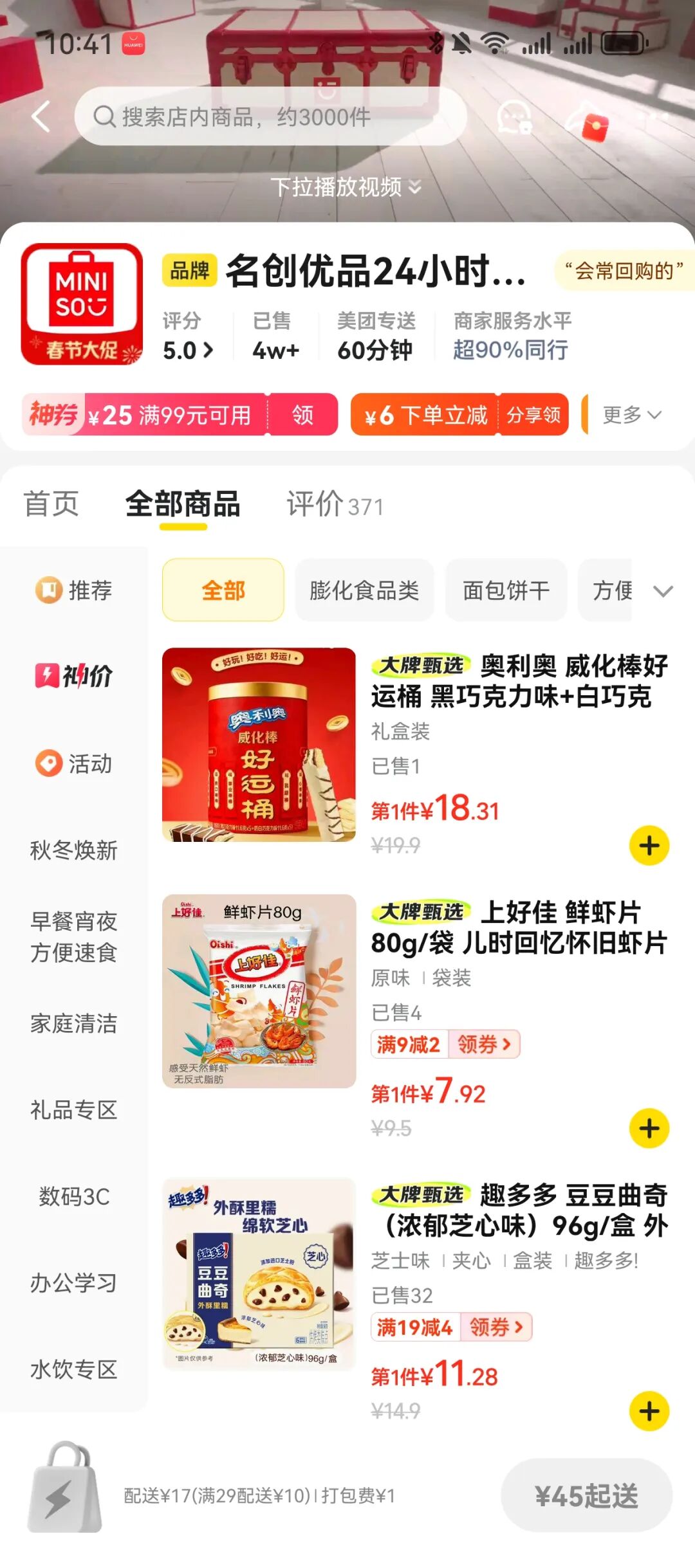Viewport: 695px width, 1568px height.
Task: Open the in-store product search box
Action: click(270, 116)
